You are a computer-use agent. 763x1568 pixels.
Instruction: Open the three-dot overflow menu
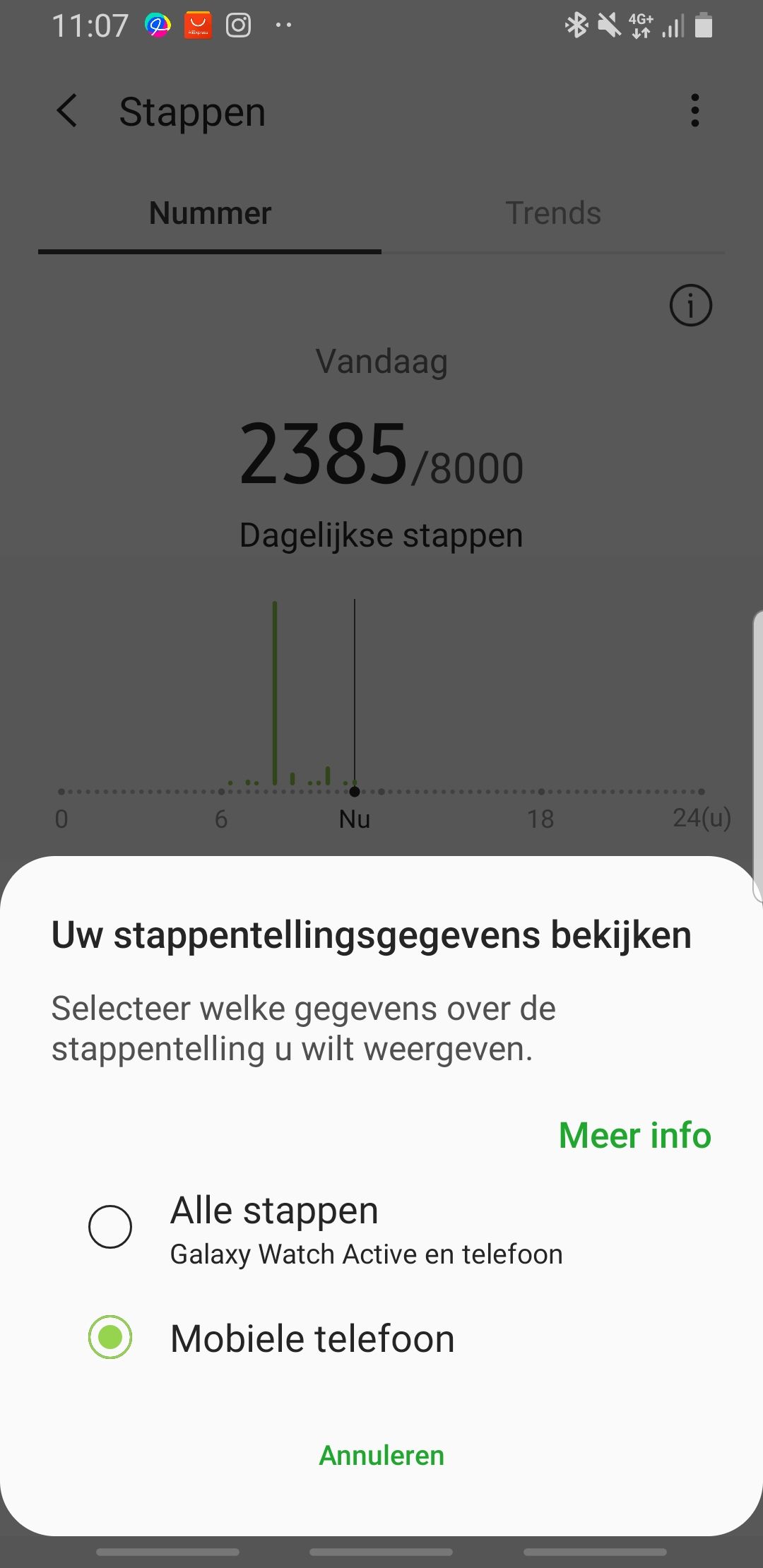tap(695, 111)
